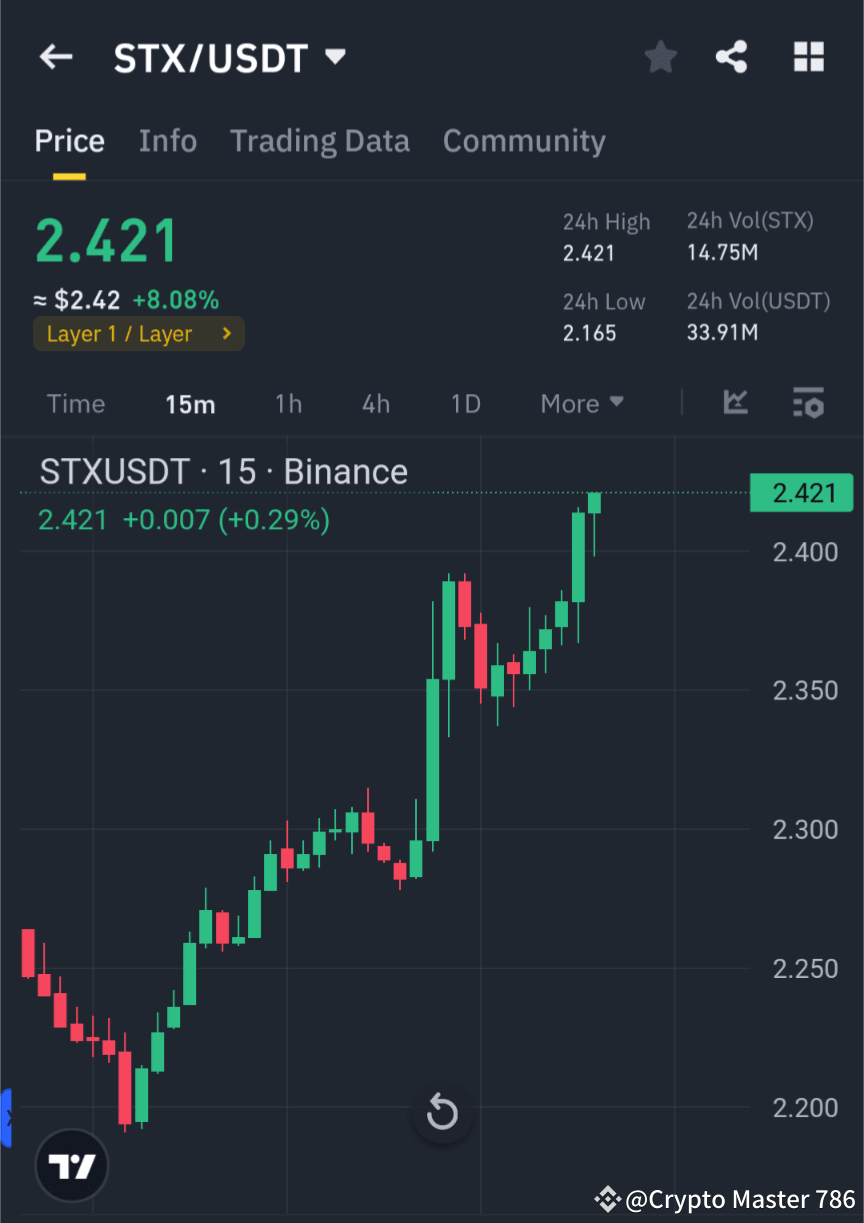Switch to Time view on the chart
864x1223 pixels.
[x=76, y=403]
